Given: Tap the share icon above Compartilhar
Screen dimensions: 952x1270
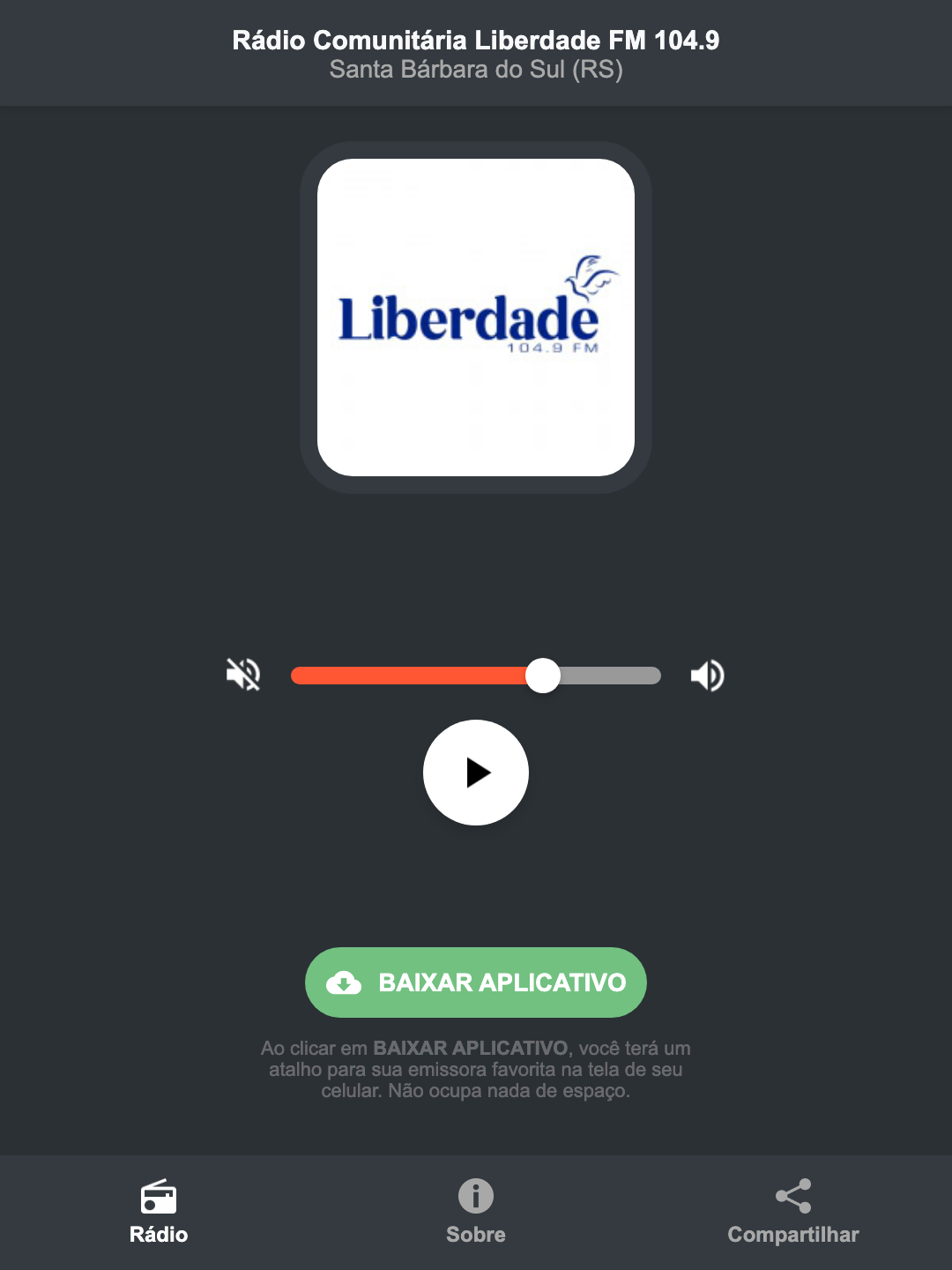Looking at the screenshot, I should 792,1195.
